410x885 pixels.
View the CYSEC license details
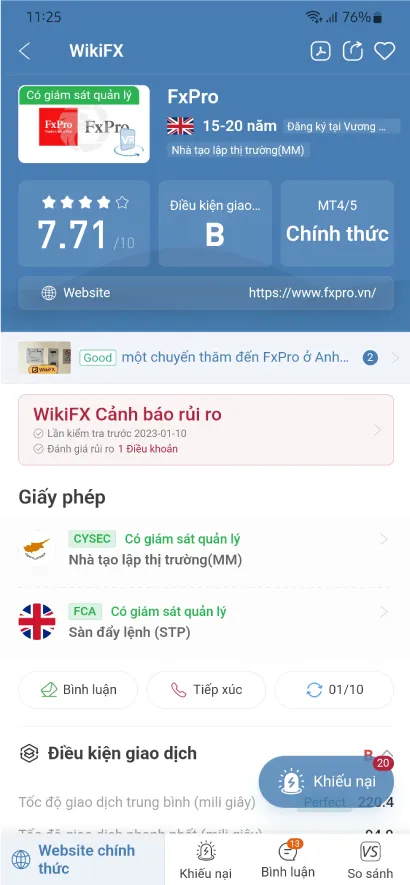pos(206,549)
